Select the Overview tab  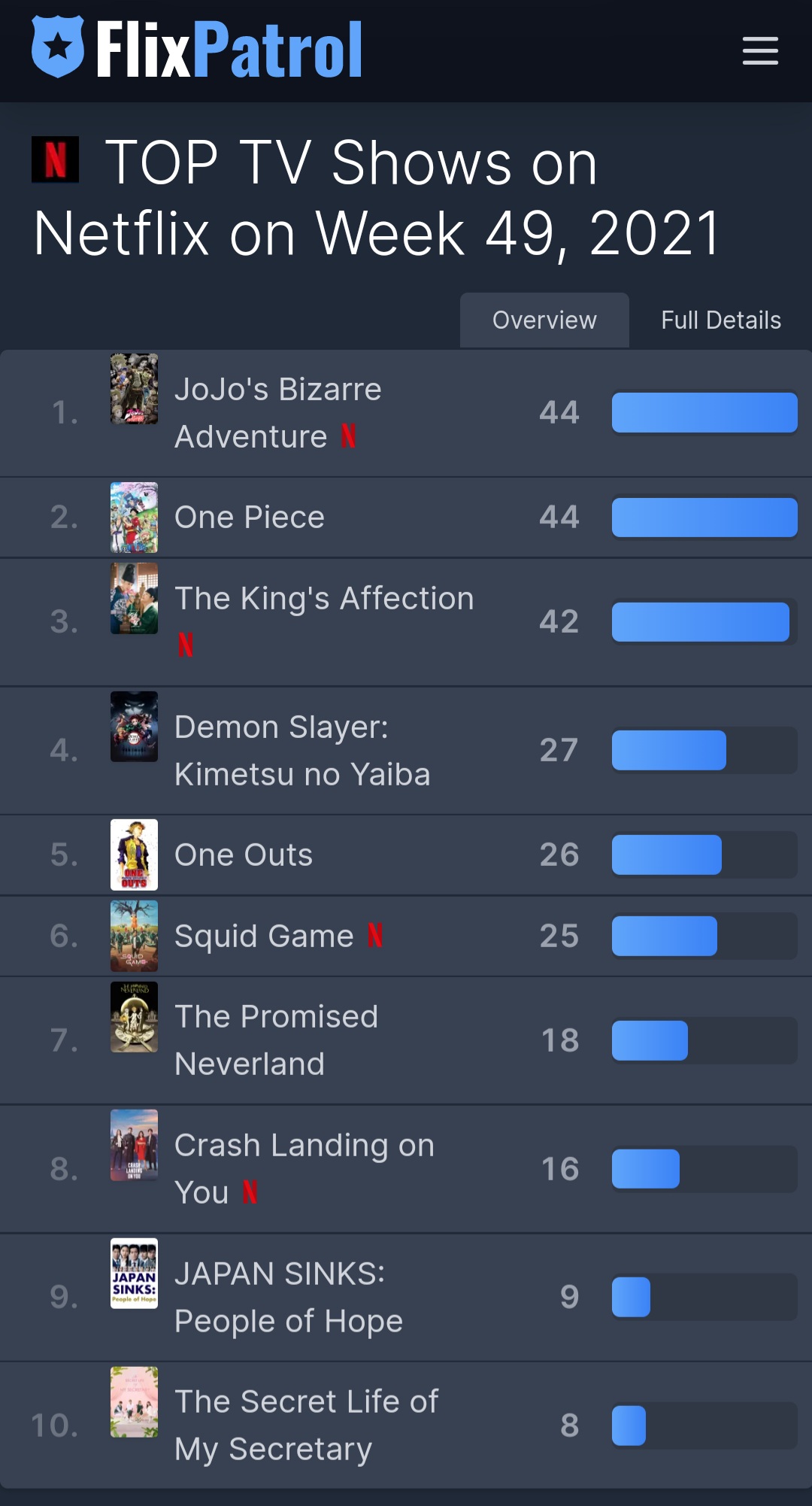[x=544, y=320]
